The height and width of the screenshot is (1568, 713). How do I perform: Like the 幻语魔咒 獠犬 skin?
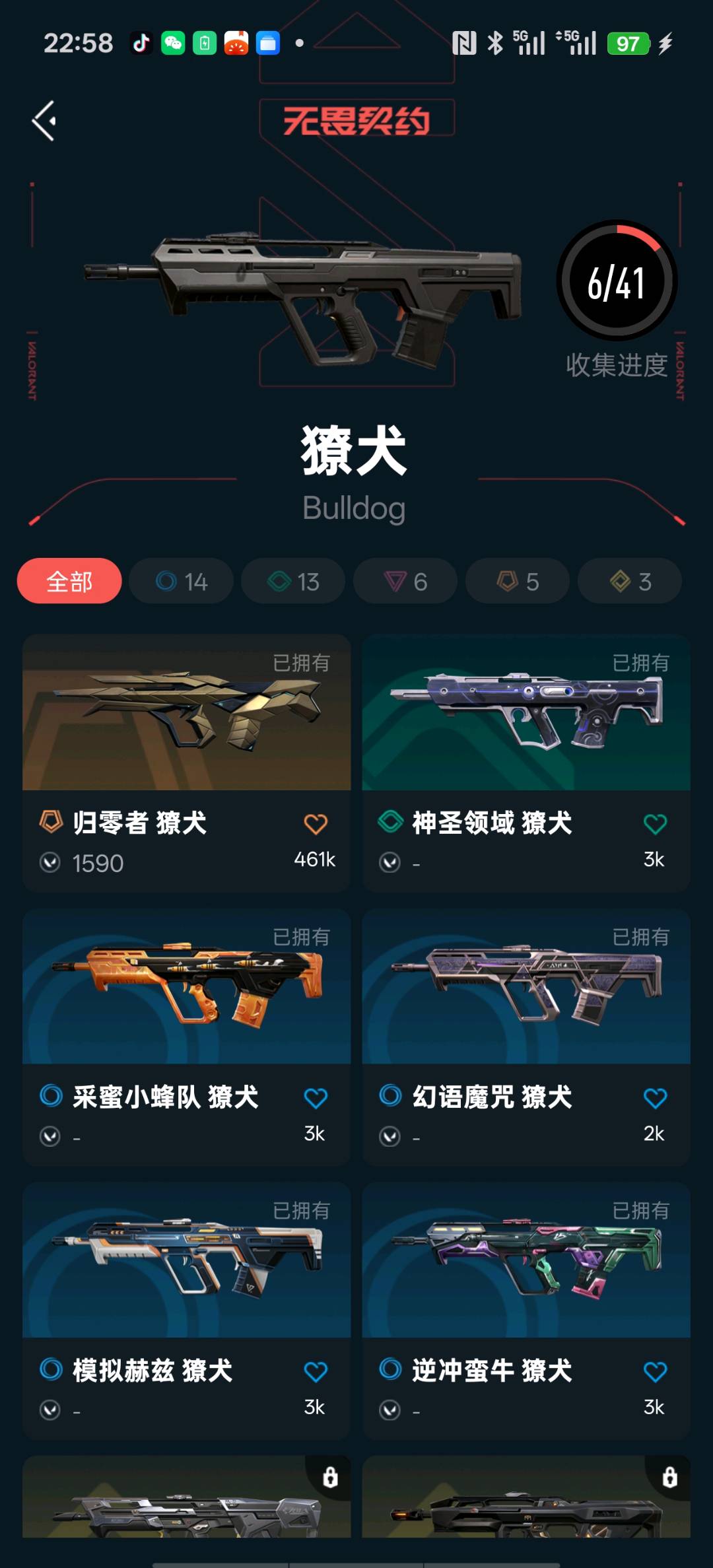point(655,1098)
